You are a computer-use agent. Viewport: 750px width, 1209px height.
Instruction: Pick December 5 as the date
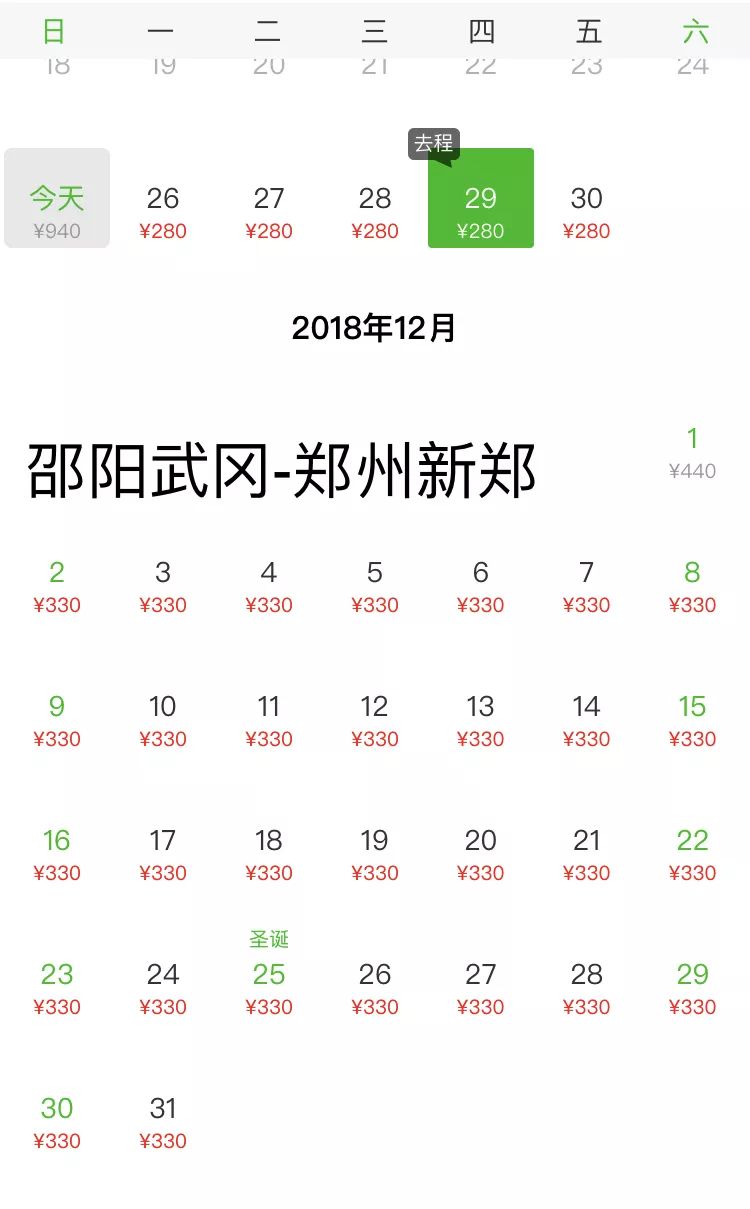point(375,587)
